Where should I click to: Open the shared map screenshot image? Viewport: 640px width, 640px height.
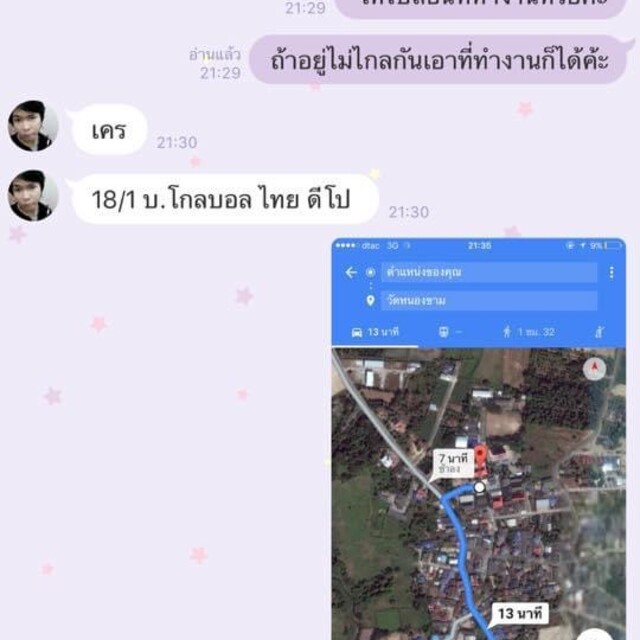478,440
